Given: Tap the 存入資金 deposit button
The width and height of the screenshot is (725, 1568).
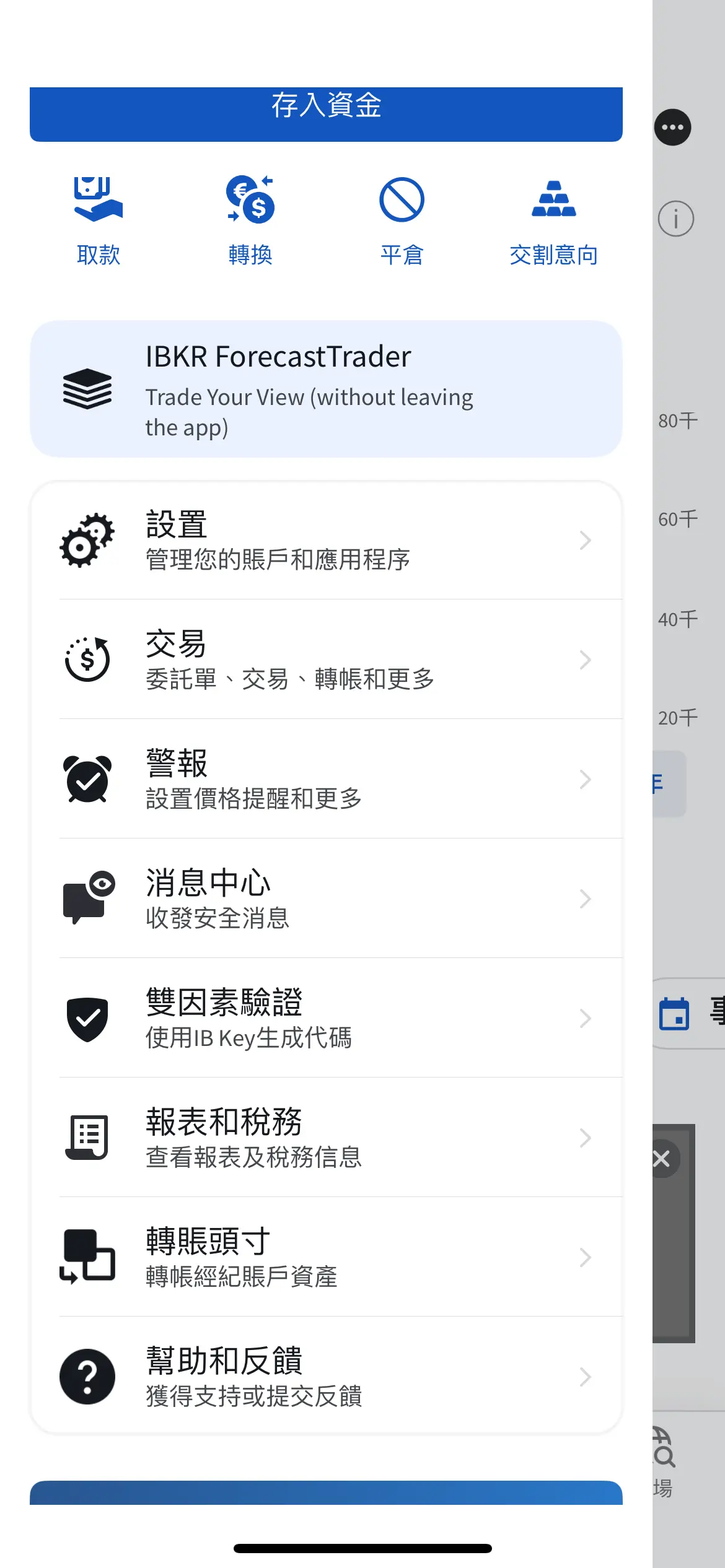Looking at the screenshot, I should tap(326, 114).
